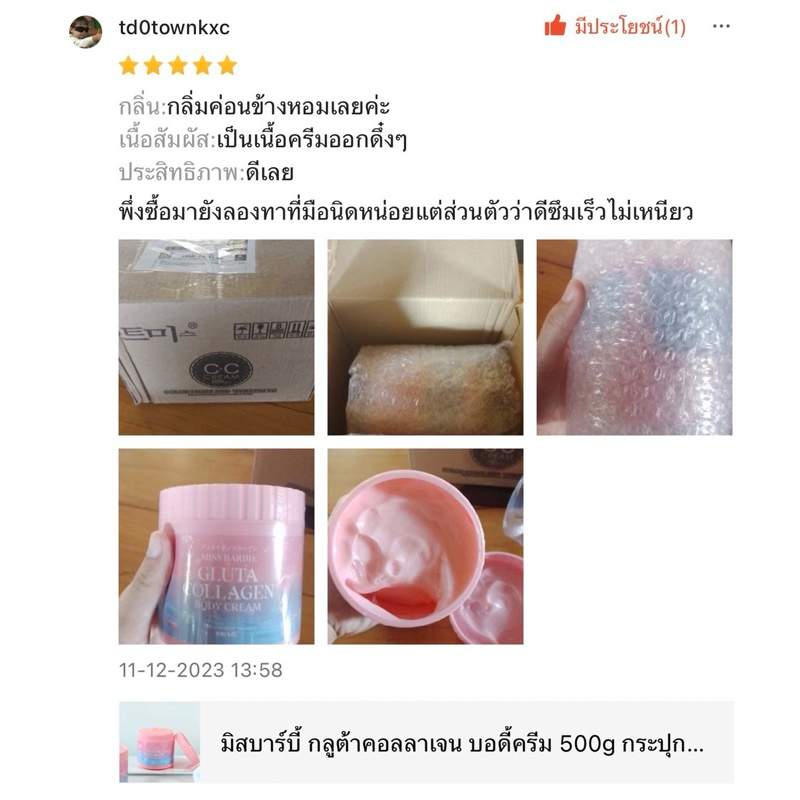Viewport: 800px width, 800px height.
Task: View the Gluta Collagen jar photo
Action: pyautogui.click(x=216, y=546)
